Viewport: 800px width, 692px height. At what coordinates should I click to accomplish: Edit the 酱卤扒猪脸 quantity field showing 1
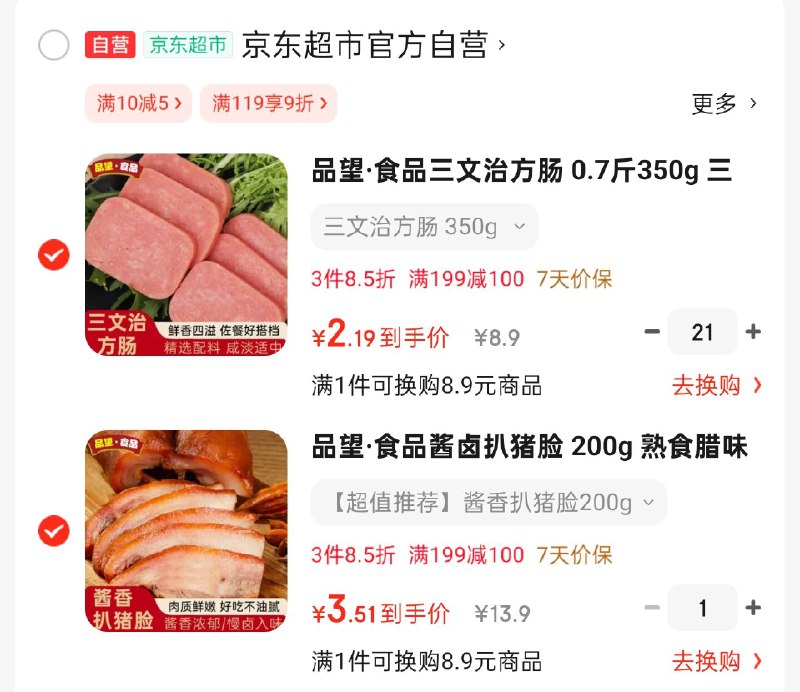[702, 608]
